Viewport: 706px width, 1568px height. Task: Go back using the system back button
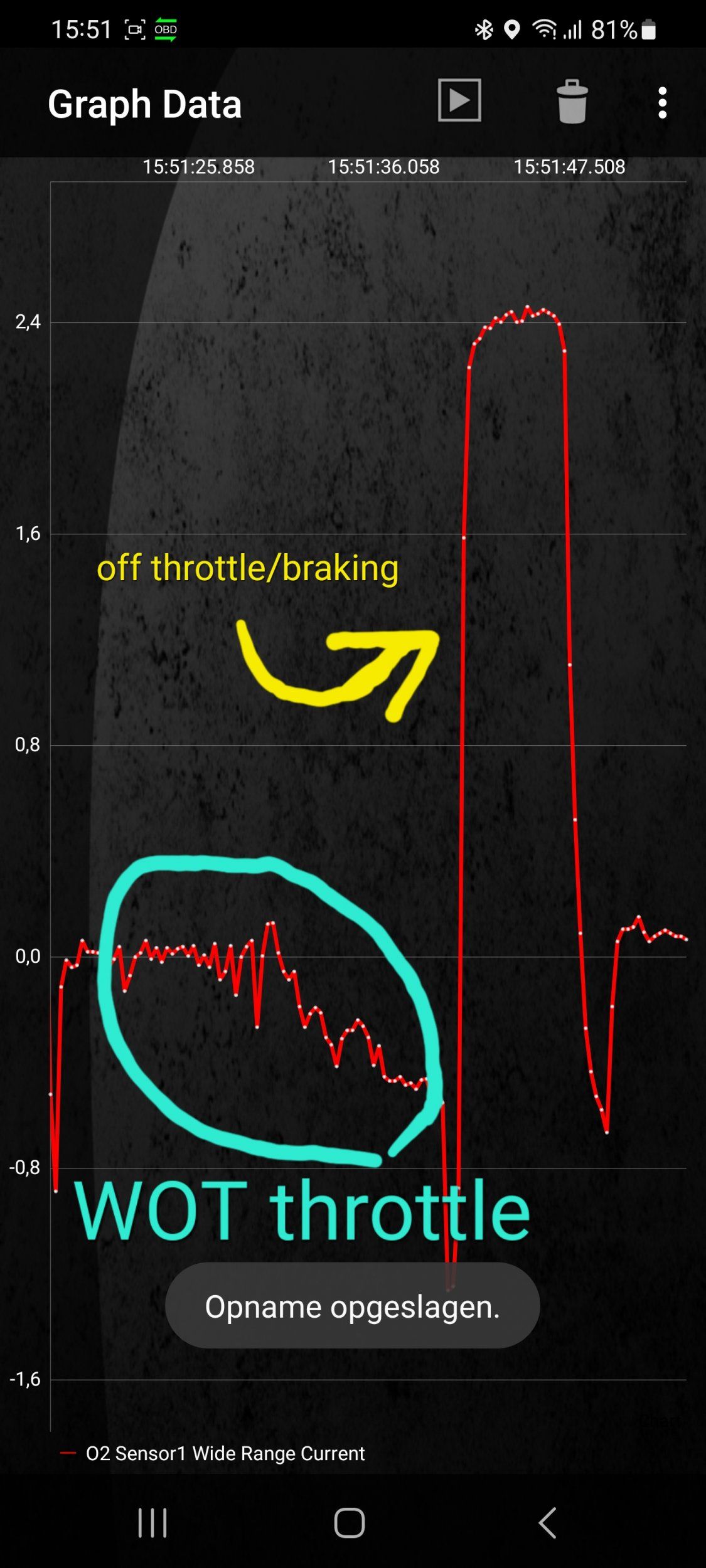(548, 1523)
